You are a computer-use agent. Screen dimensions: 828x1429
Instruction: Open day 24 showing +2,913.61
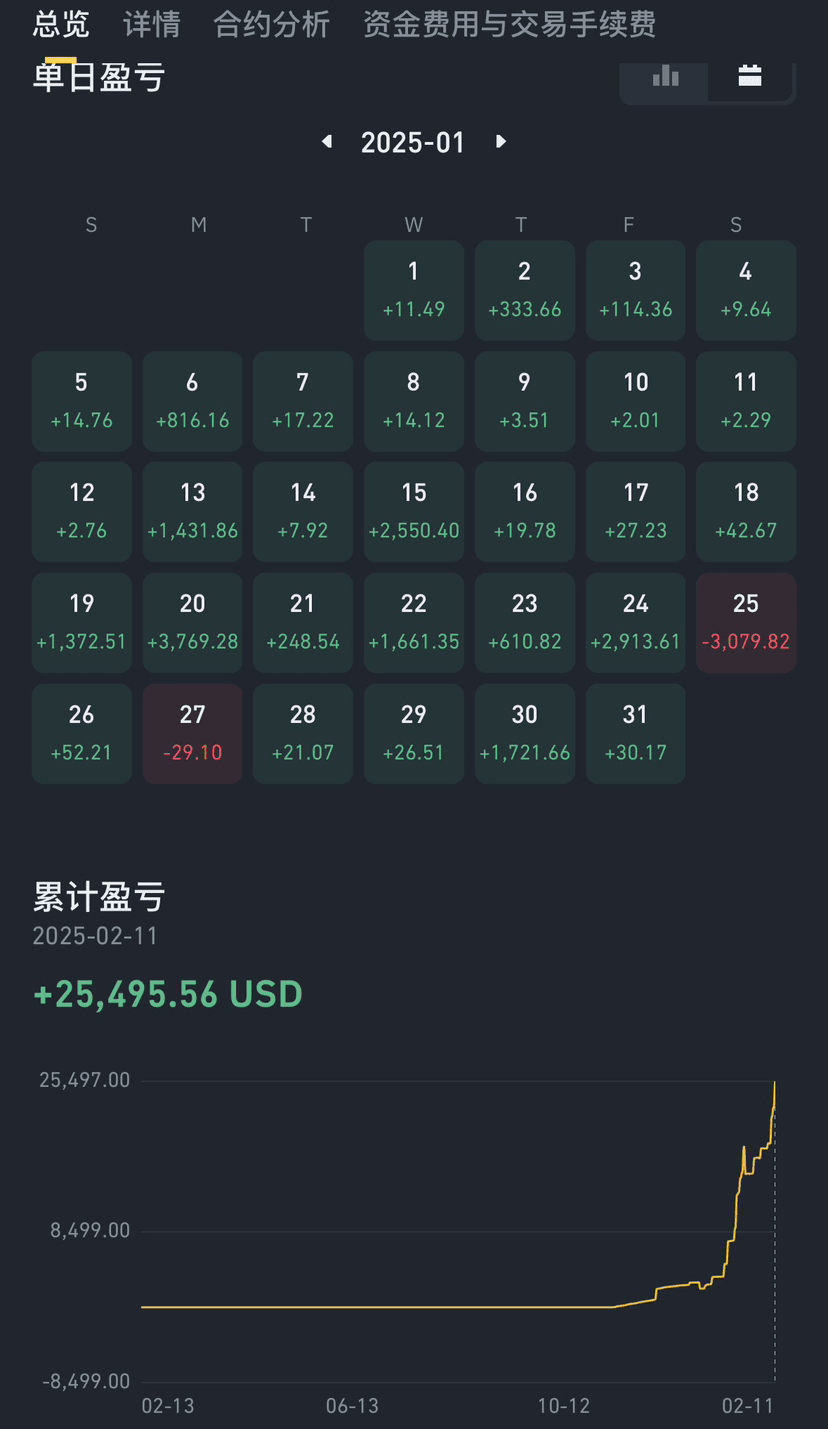tap(635, 622)
